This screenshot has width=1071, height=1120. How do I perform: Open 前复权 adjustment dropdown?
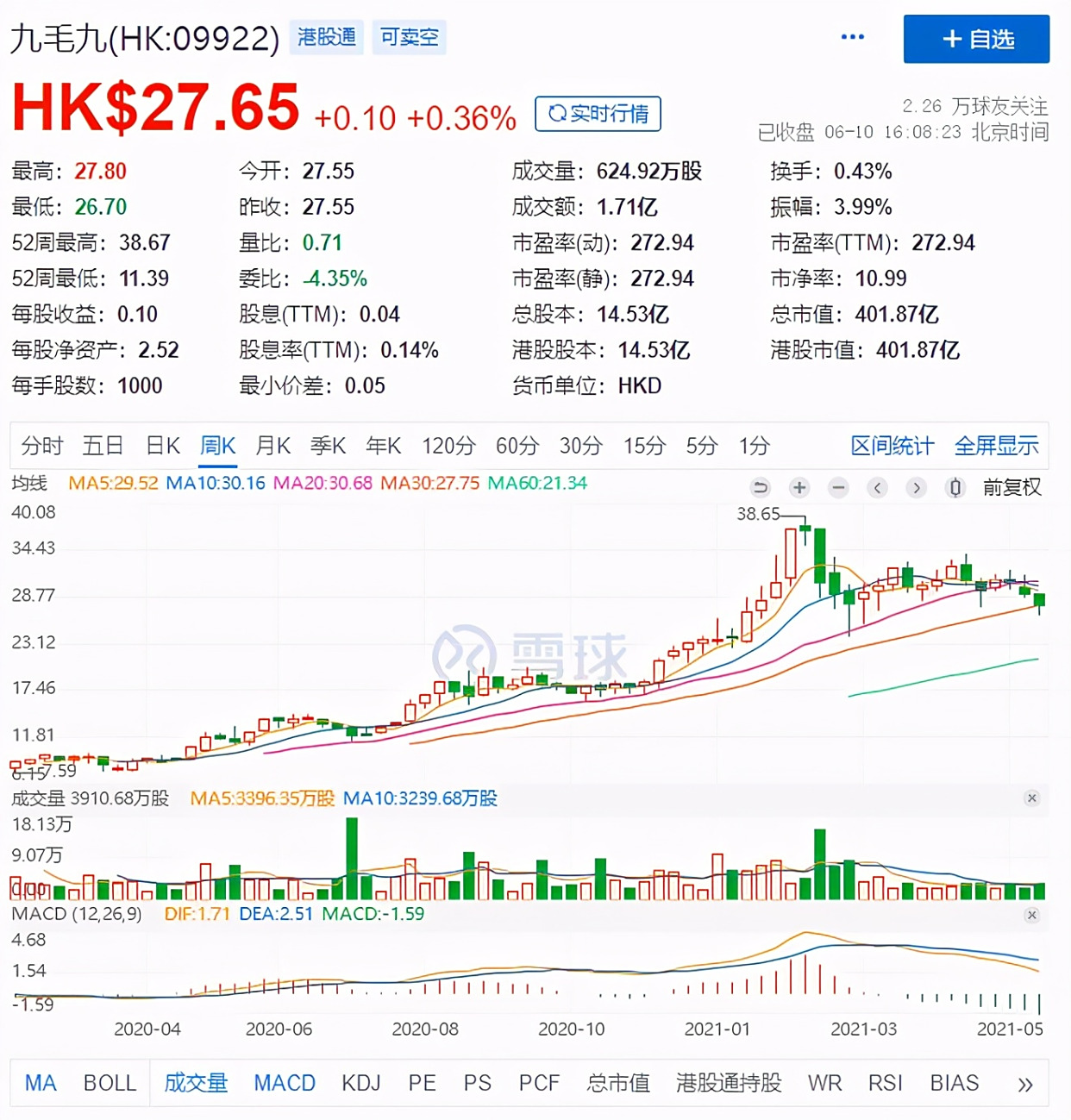click(x=1012, y=488)
